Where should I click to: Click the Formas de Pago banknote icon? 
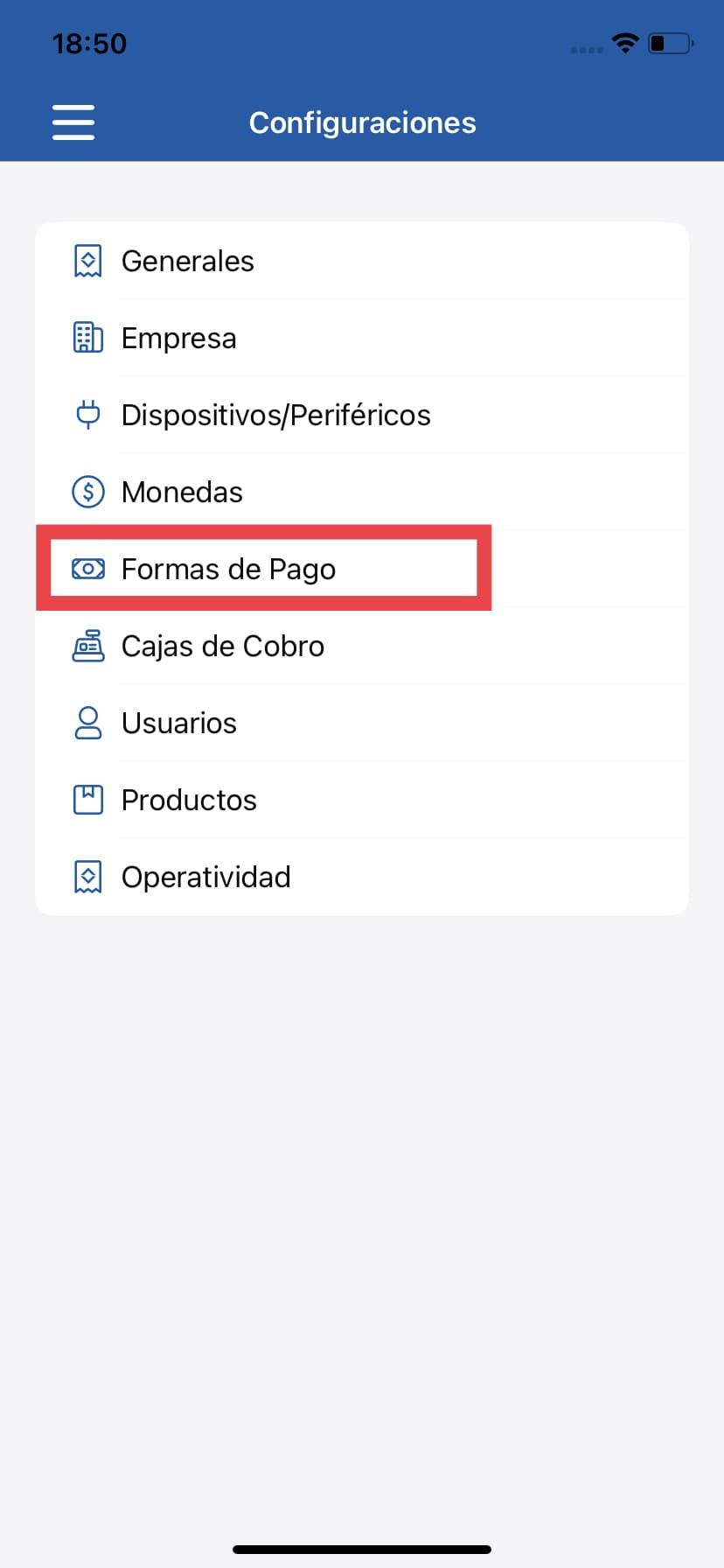[x=87, y=568]
